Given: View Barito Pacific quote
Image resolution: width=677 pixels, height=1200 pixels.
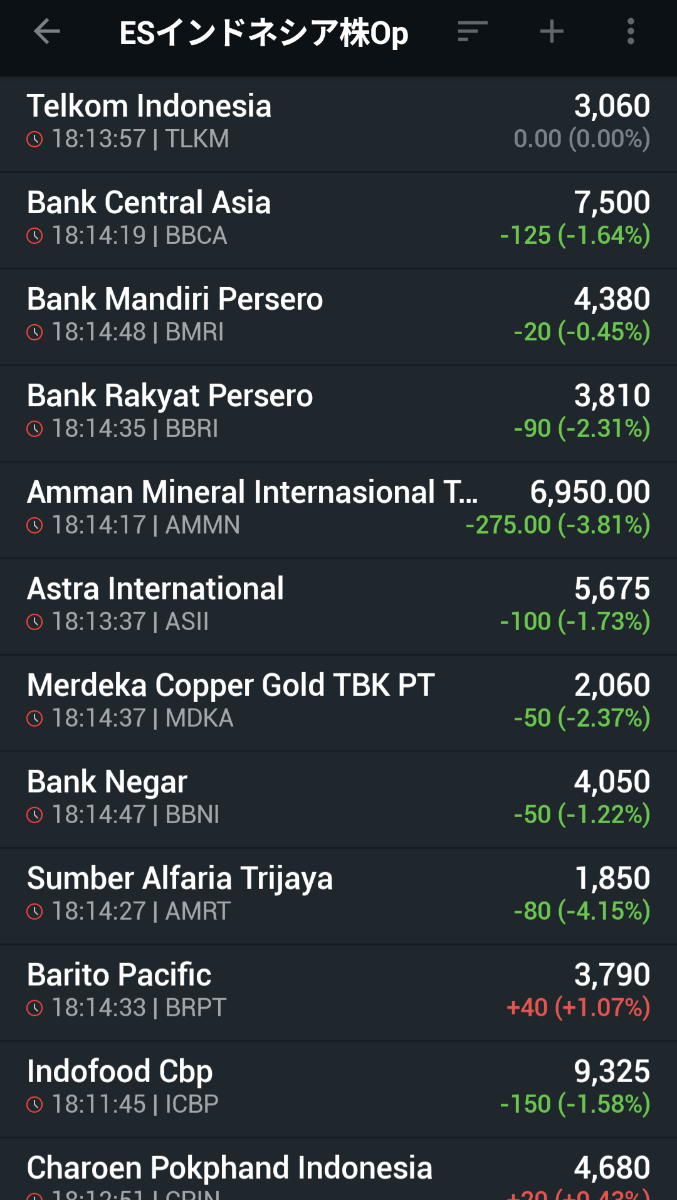Looking at the screenshot, I should point(338,991).
